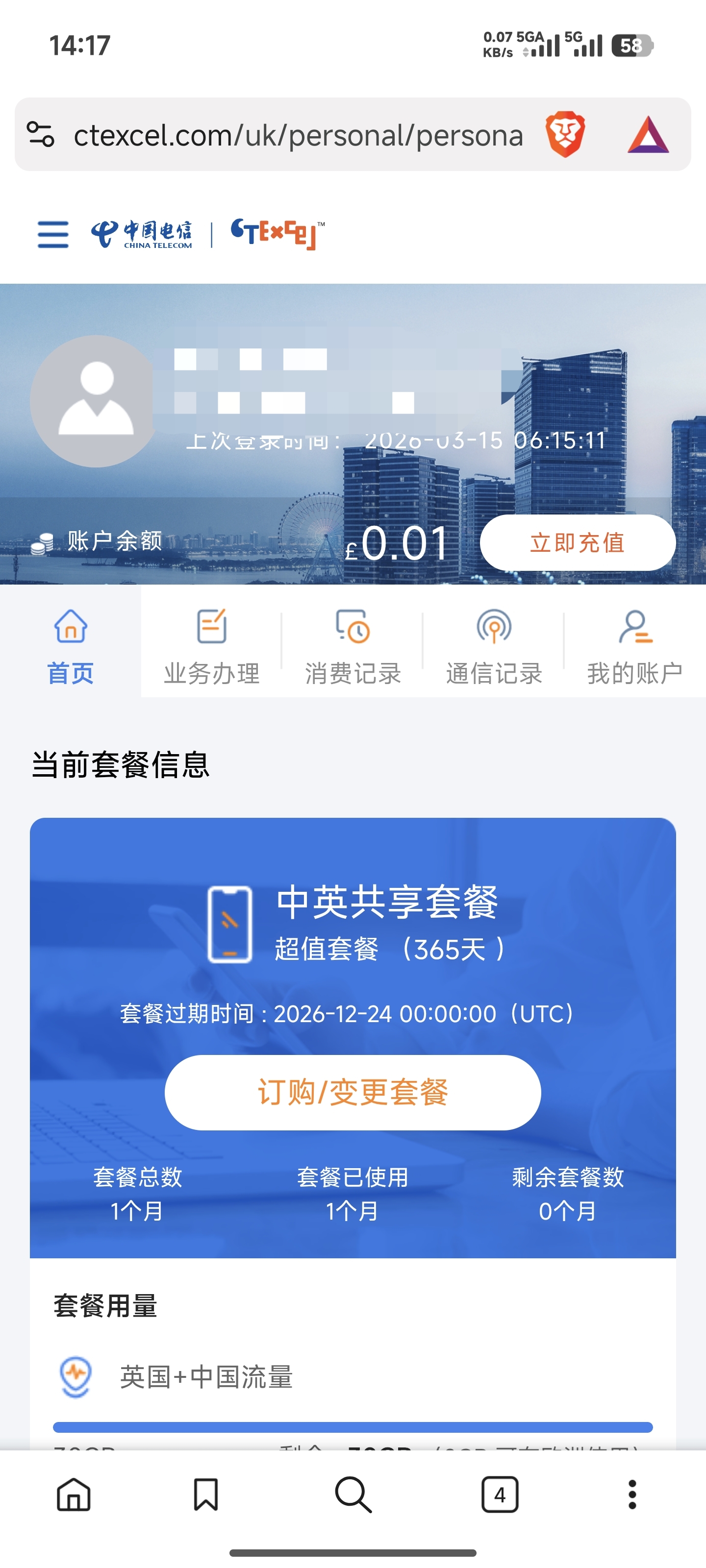
Task: Open browser bookmarks
Action: (206, 1494)
